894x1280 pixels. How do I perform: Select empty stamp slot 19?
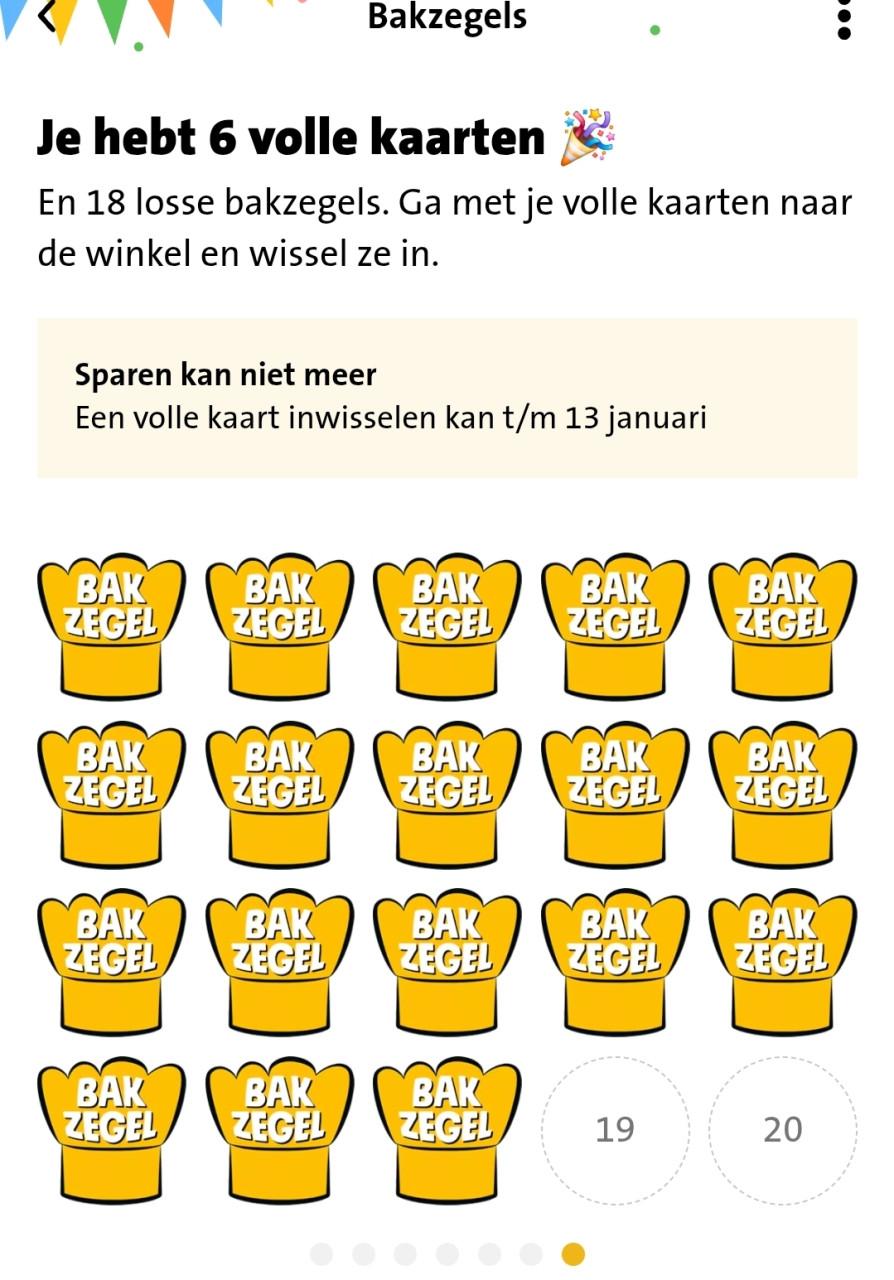[616, 1128]
